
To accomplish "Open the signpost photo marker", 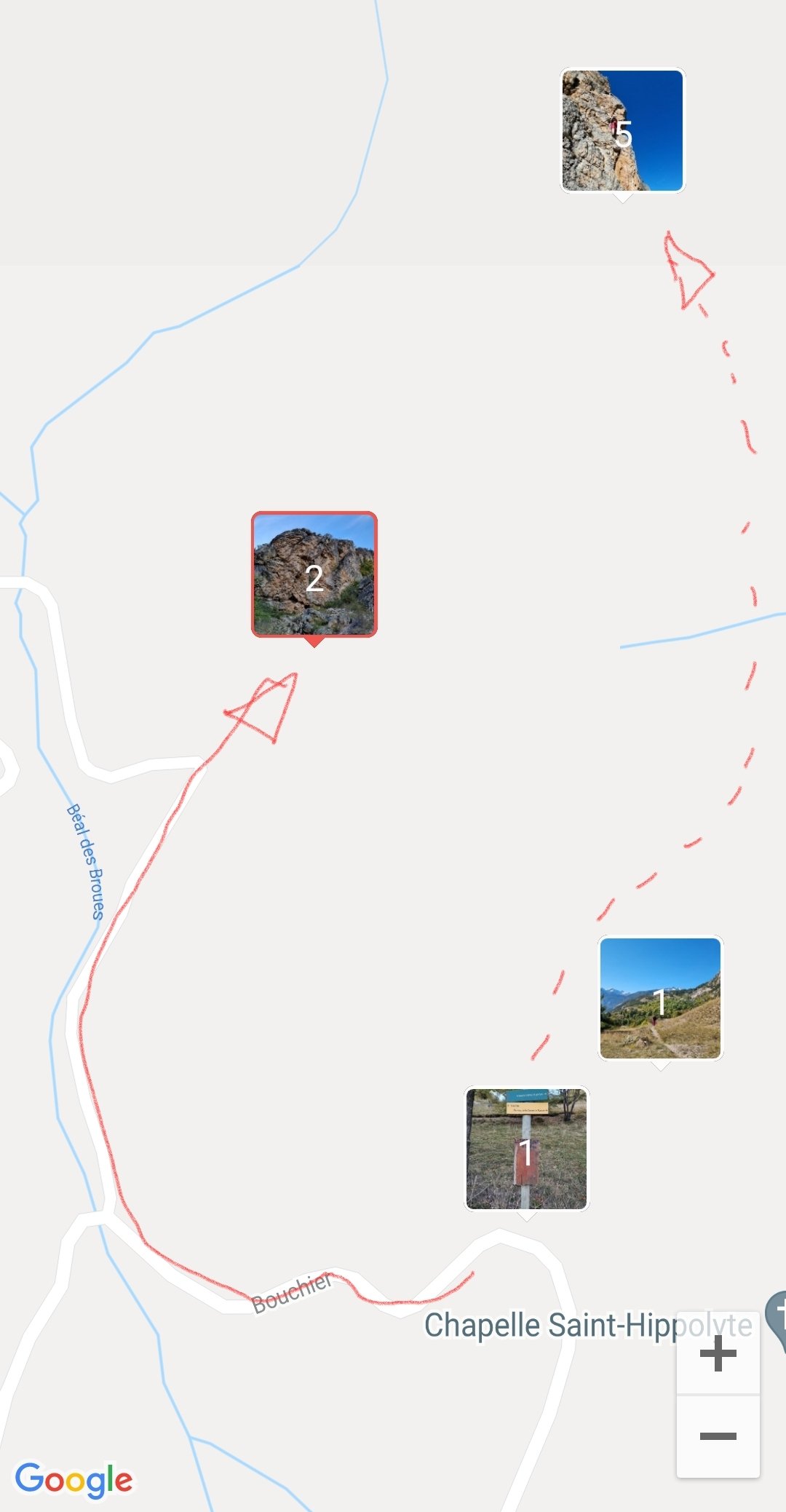I will [526, 1149].
